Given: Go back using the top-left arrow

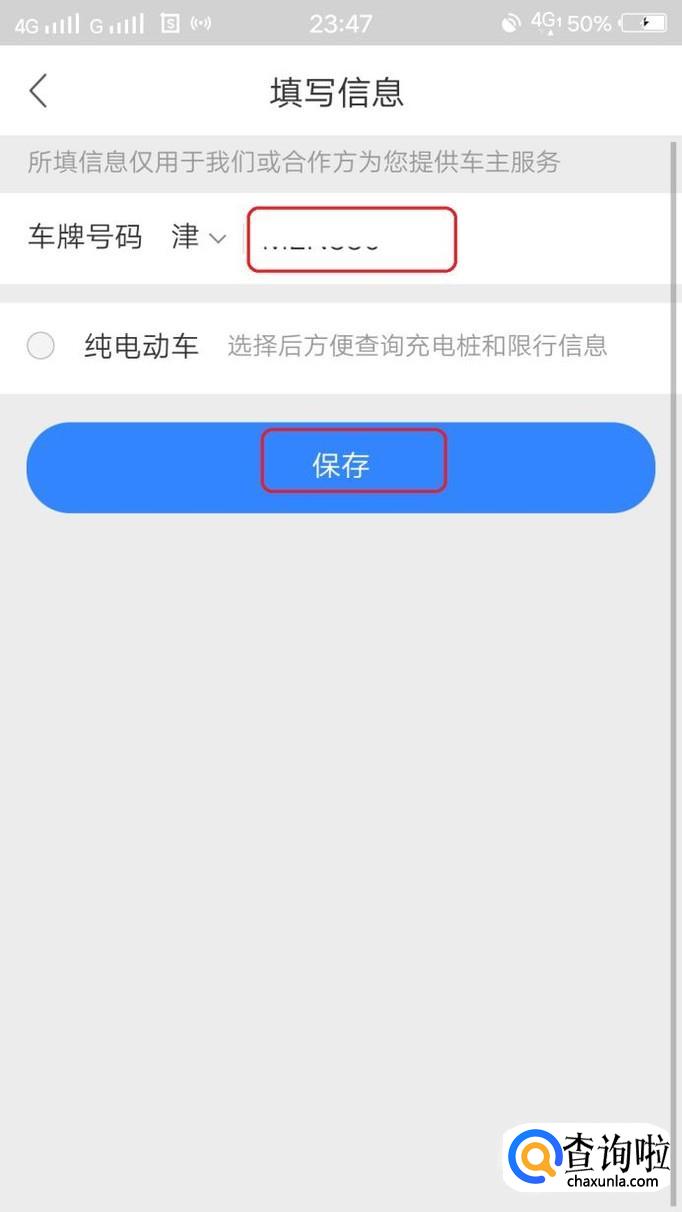Looking at the screenshot, I should [38, 91].
